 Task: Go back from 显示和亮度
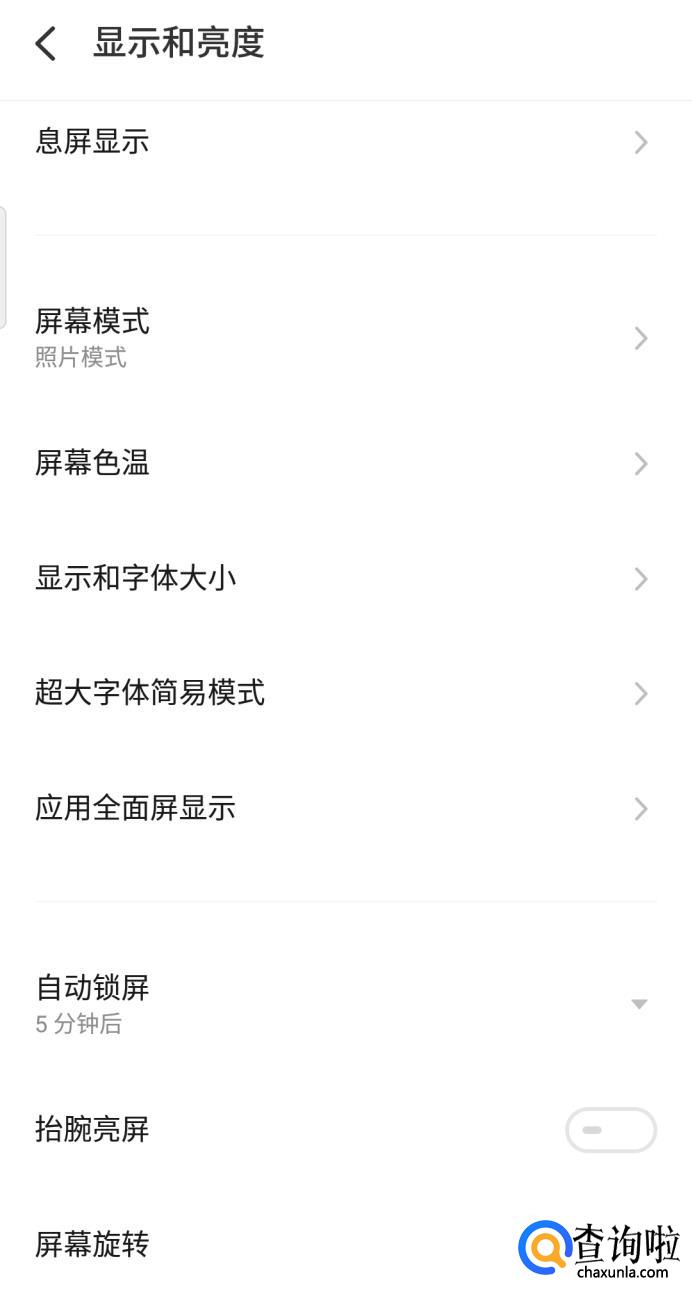click(46, 44)
